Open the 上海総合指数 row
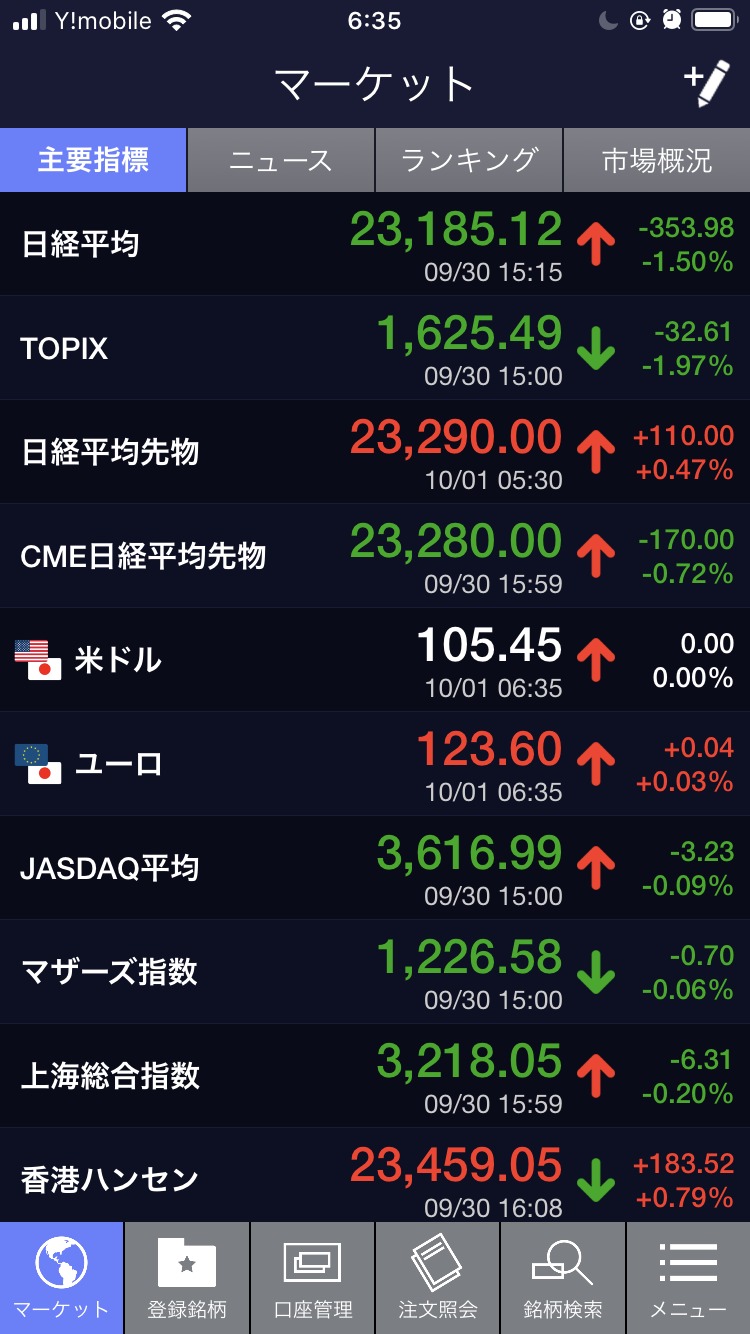 point(375,1076)
